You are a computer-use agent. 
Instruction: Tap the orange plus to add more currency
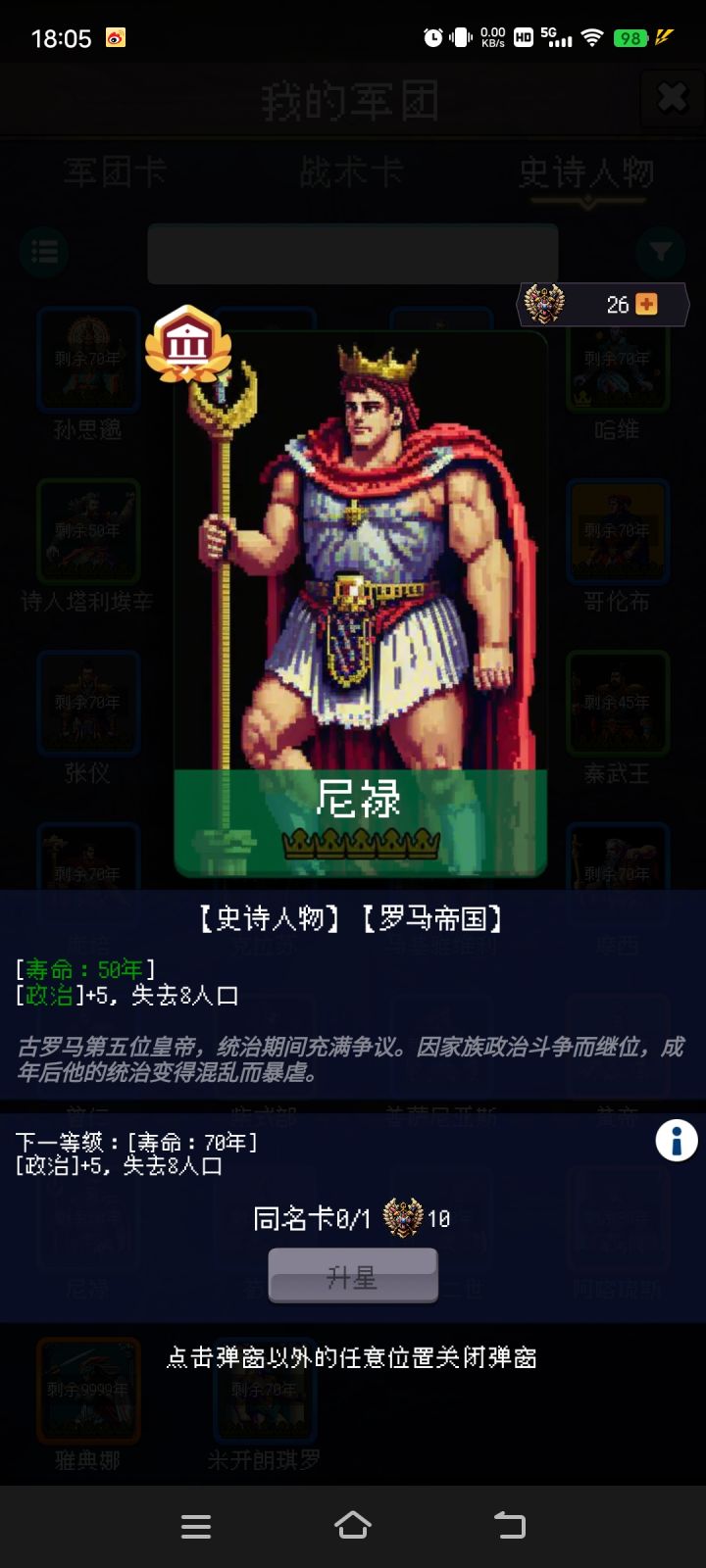[646, 305]
